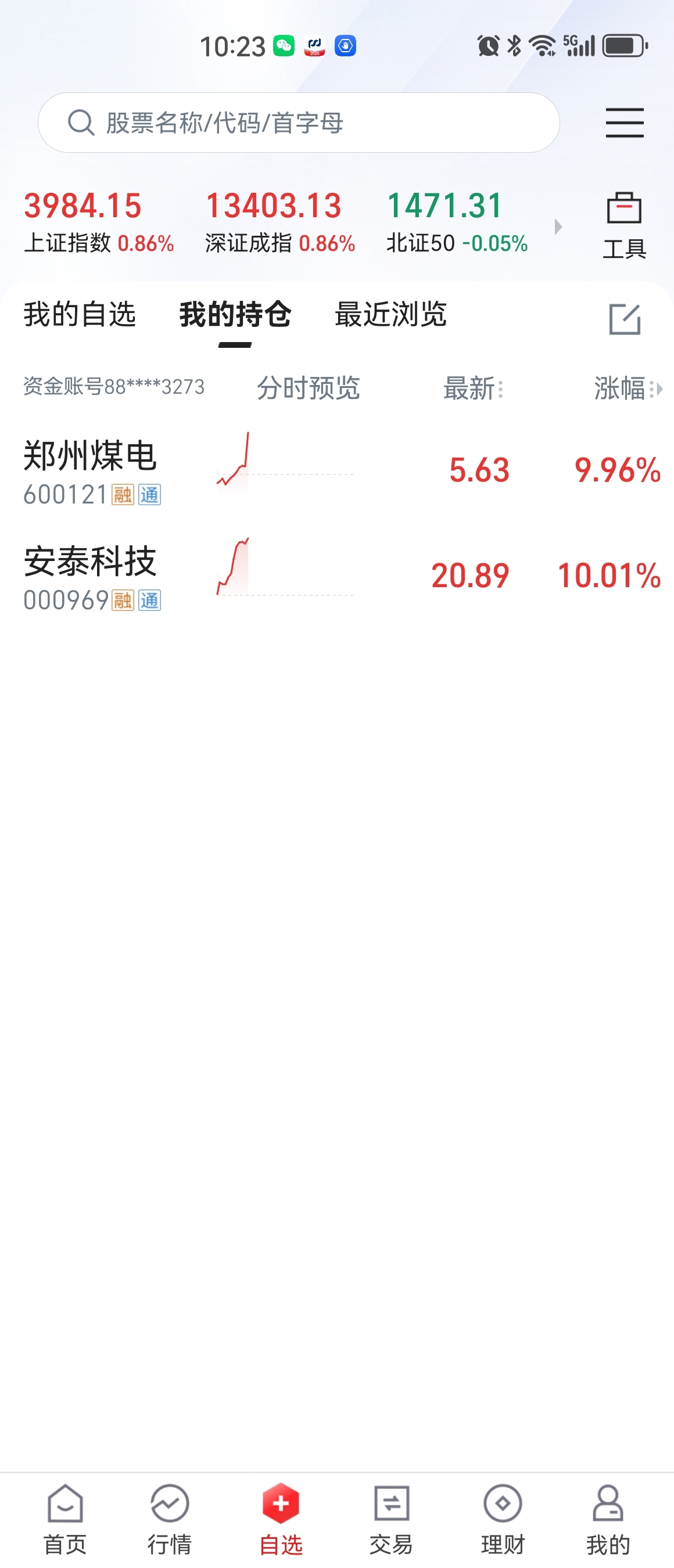Go to the 交易 tab

[391, 1518]
